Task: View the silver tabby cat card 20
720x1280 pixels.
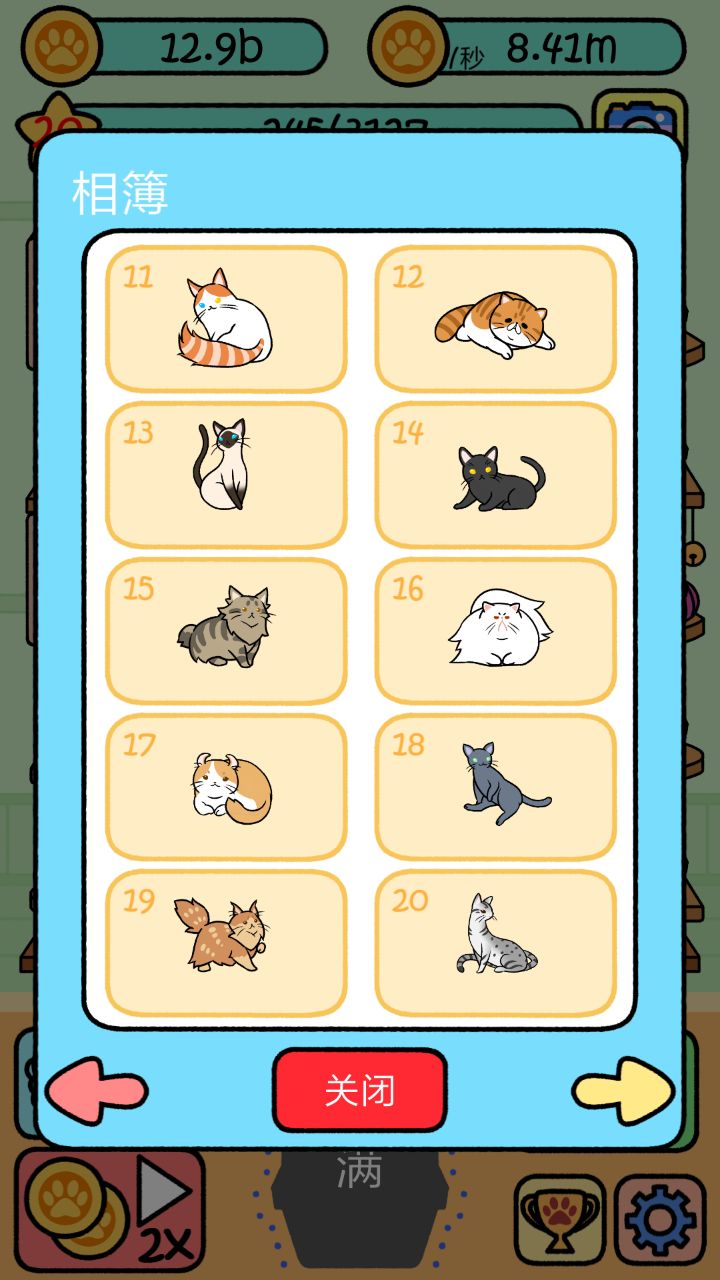Action: click(496, 943)
